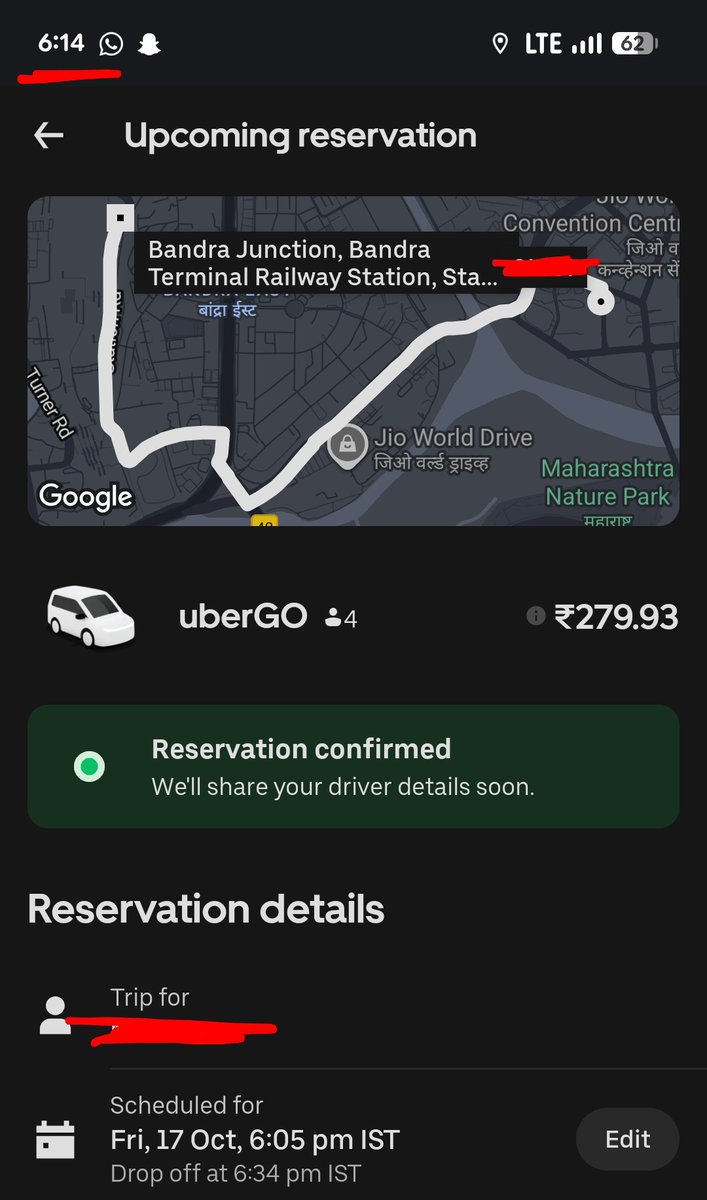Edit the scheduled pickup time
The image size is (707, 1200).
point(628,1139)
